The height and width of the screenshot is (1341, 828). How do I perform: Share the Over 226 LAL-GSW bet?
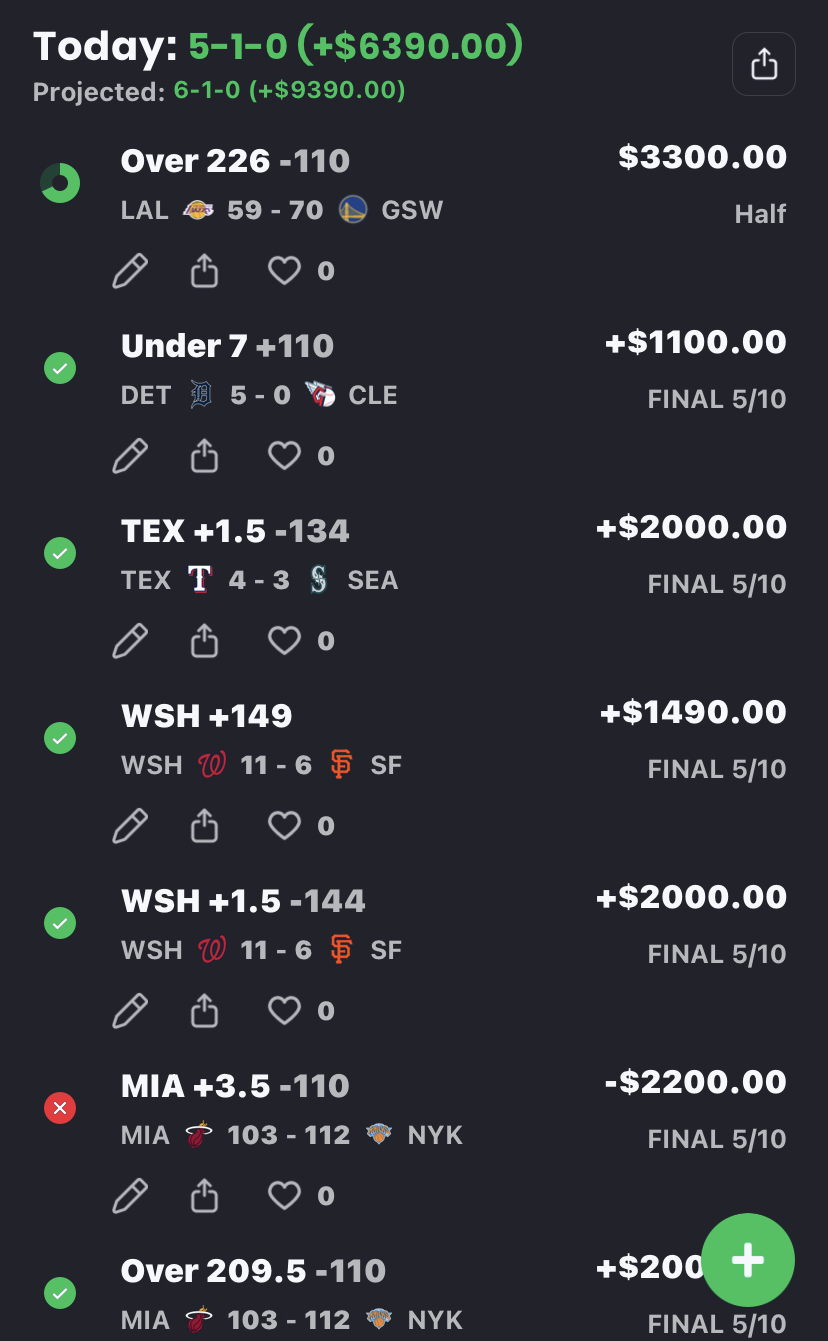click(204, 270)
